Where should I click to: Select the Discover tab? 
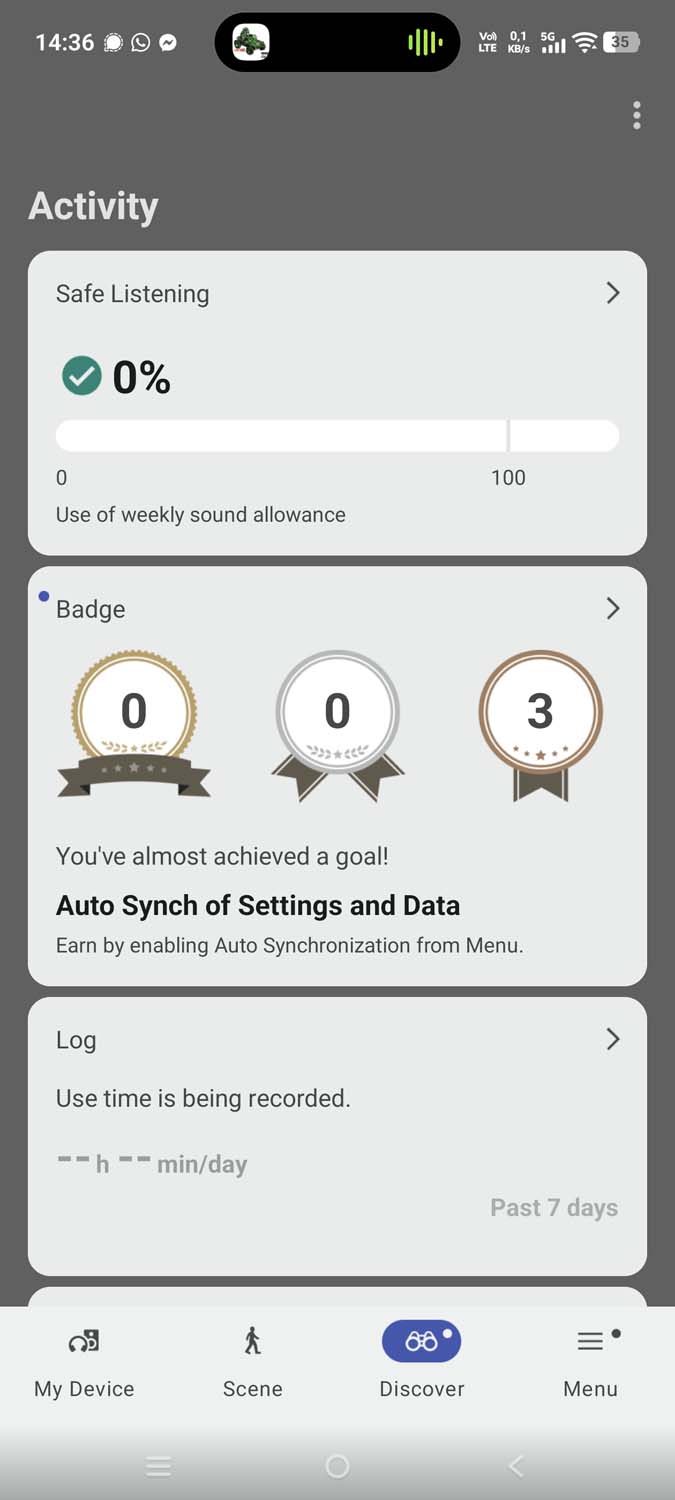421,1360
